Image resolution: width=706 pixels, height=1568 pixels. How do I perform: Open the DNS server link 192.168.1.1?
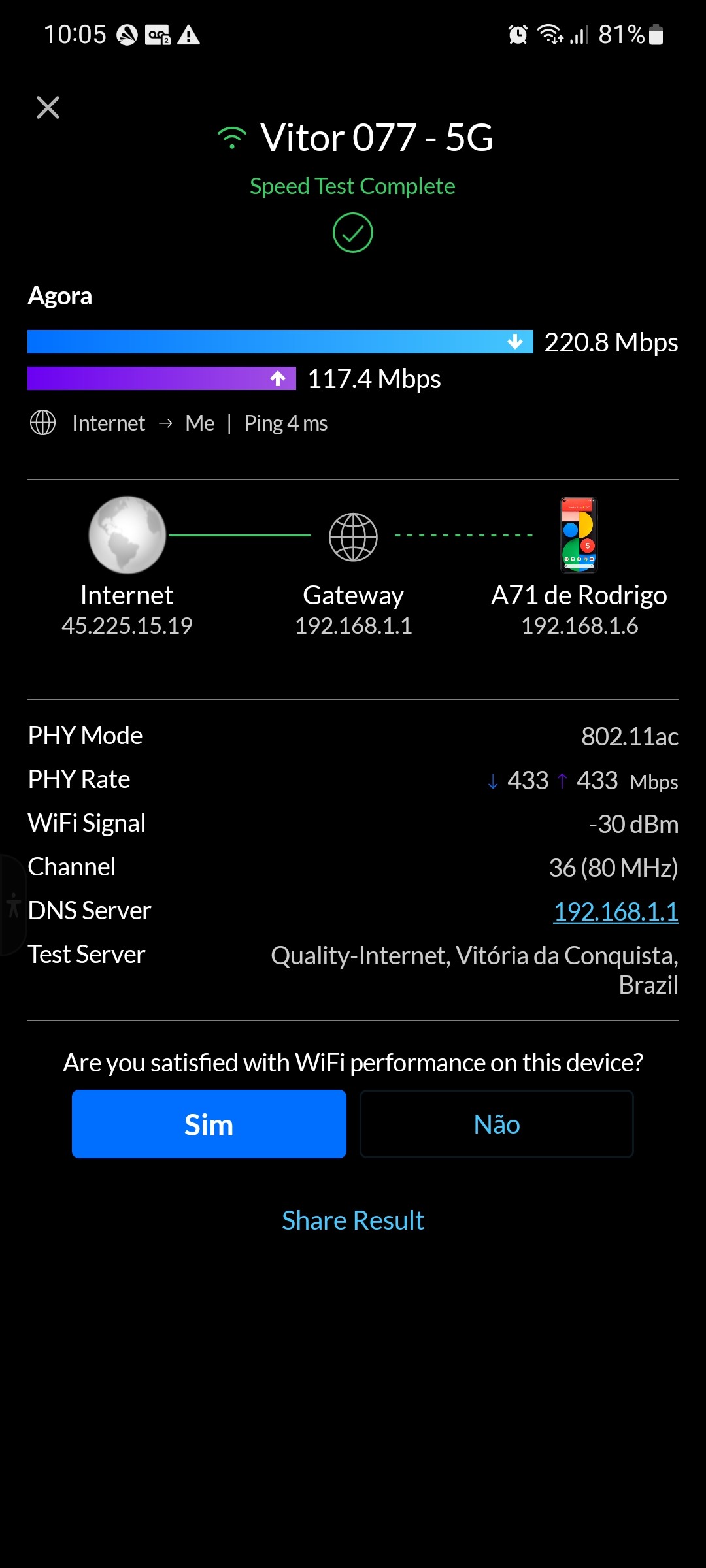click(615, 911)
